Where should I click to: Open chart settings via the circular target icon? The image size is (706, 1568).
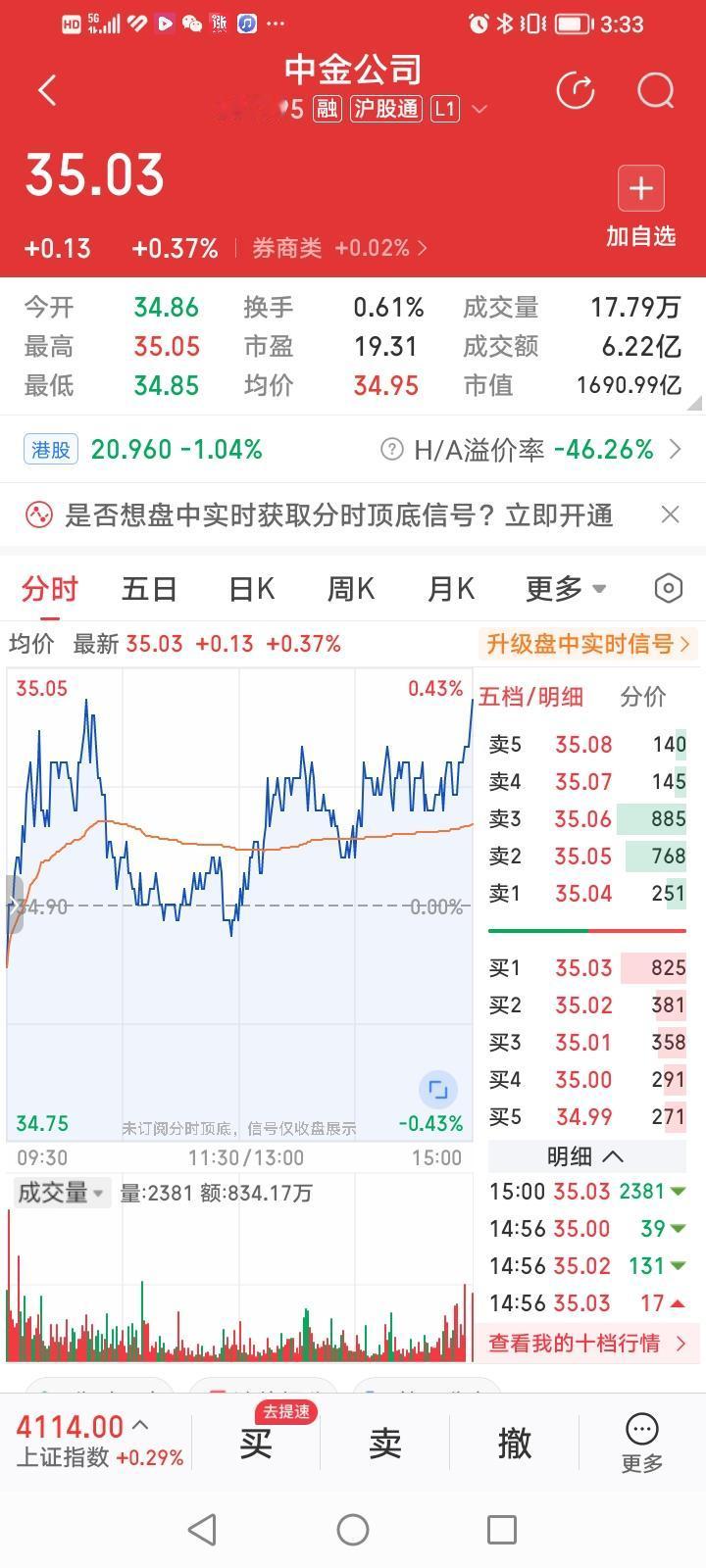pos(668,588)
